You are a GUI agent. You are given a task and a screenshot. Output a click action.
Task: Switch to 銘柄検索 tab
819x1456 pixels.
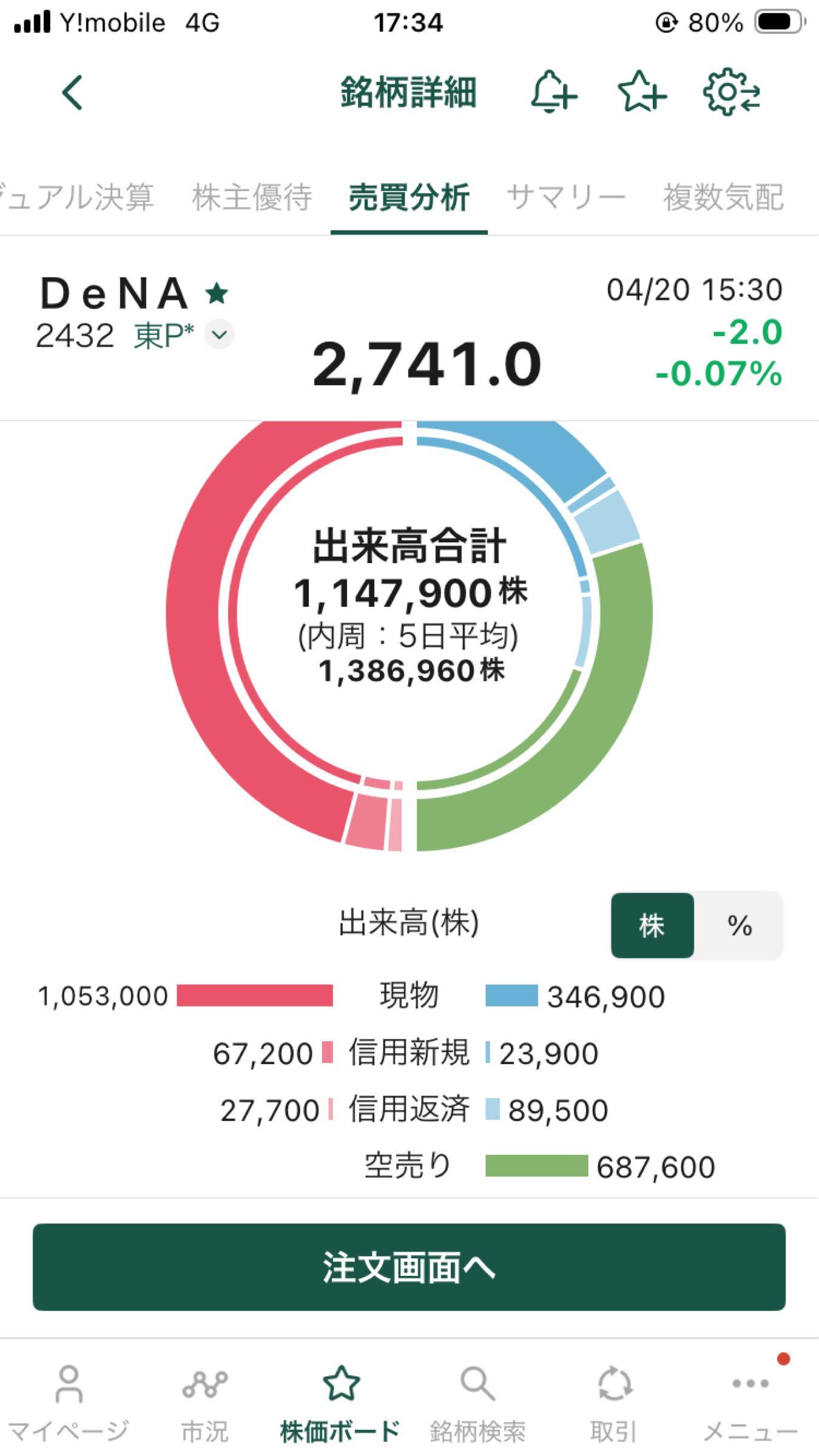pyautogui.click(x=477, y=1401)
